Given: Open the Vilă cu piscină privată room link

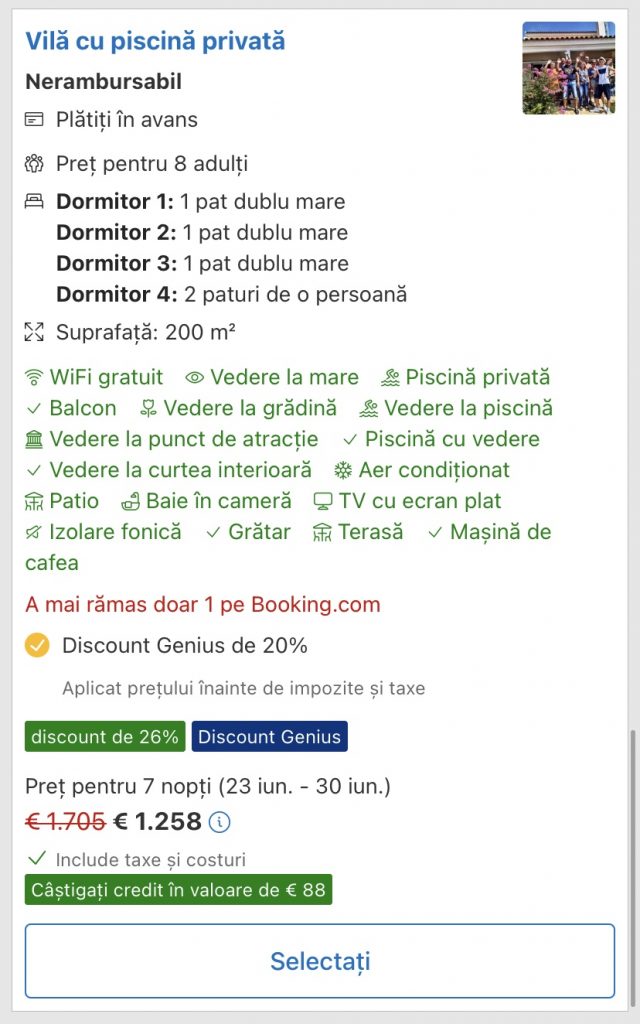Looking at the screenshot, I should [155, 41].
